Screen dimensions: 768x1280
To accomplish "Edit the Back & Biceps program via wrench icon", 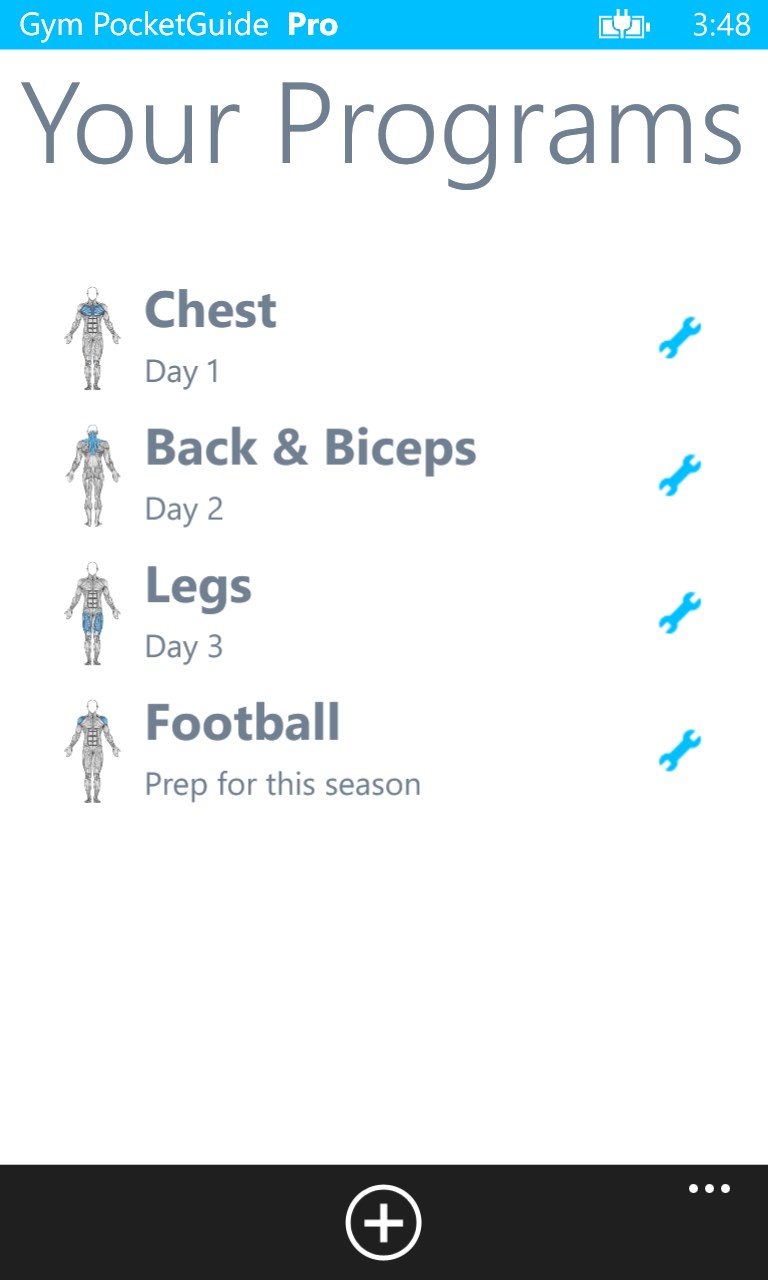I will point(678,476).
